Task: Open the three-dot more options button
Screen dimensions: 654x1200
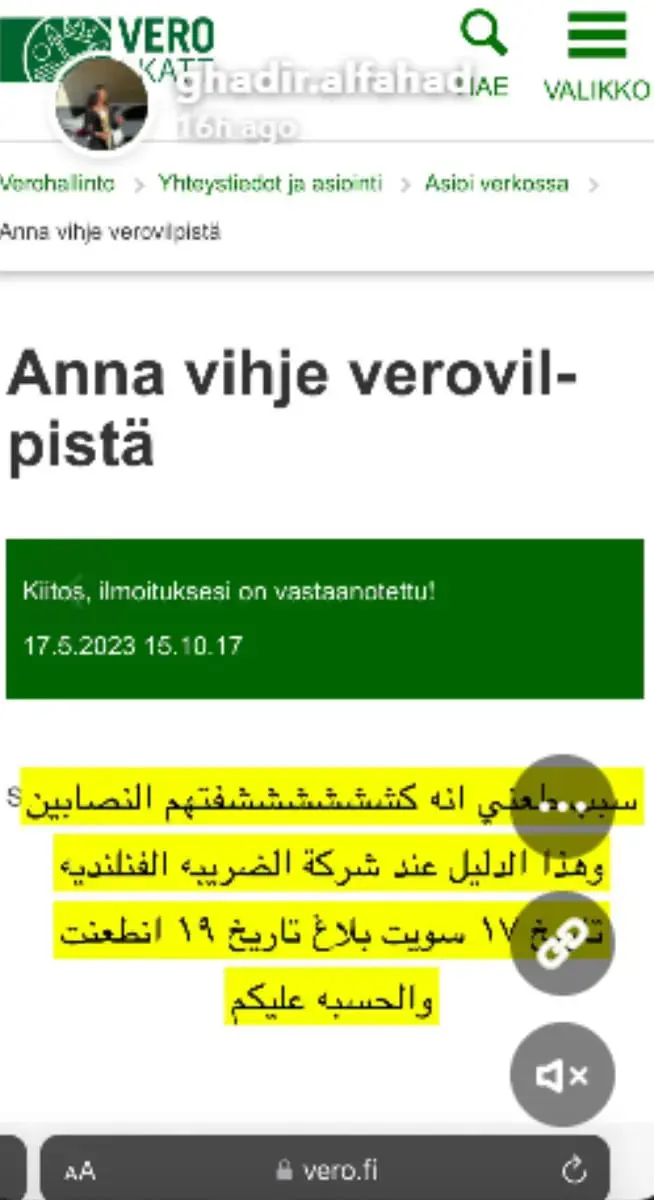Action: (562, 806)
